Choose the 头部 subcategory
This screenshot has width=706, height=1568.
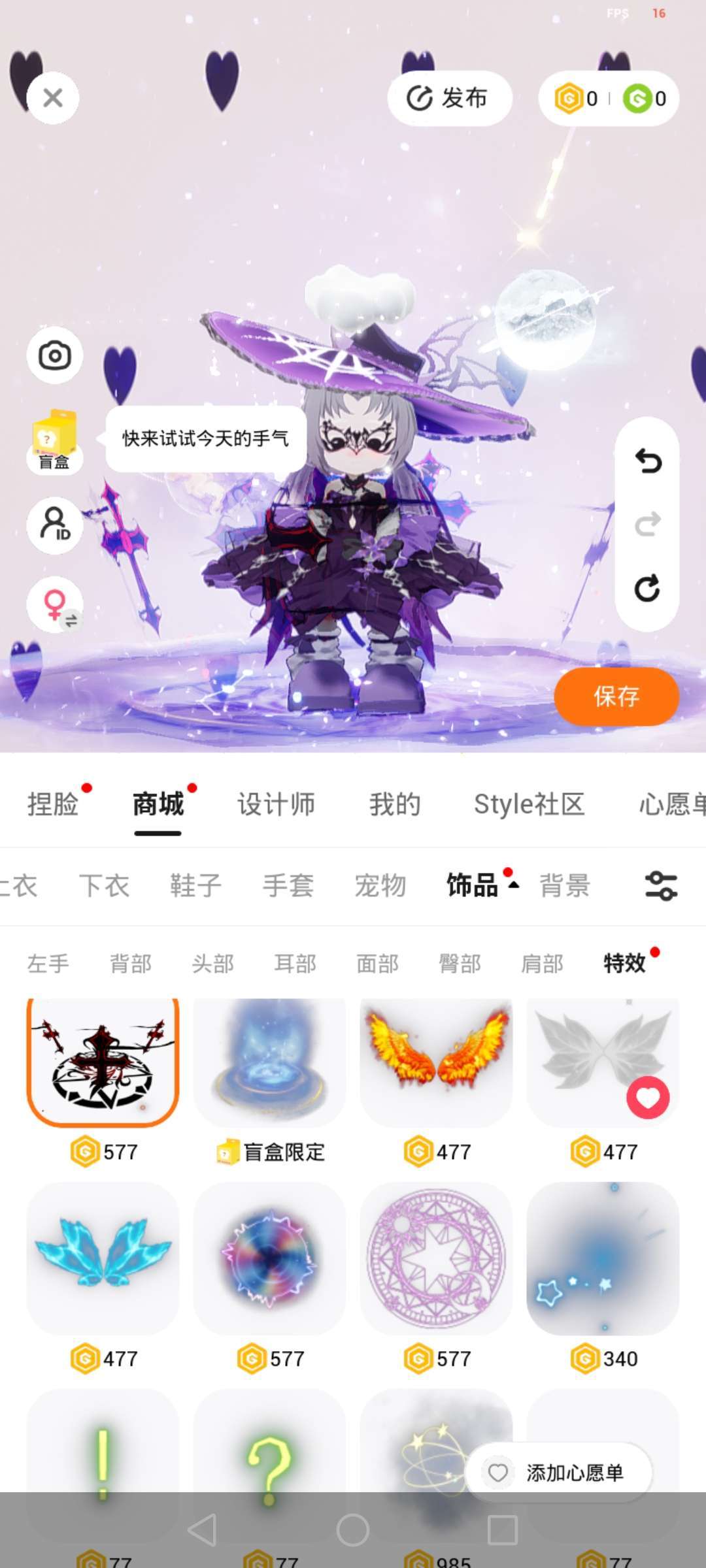coord(212,964)
